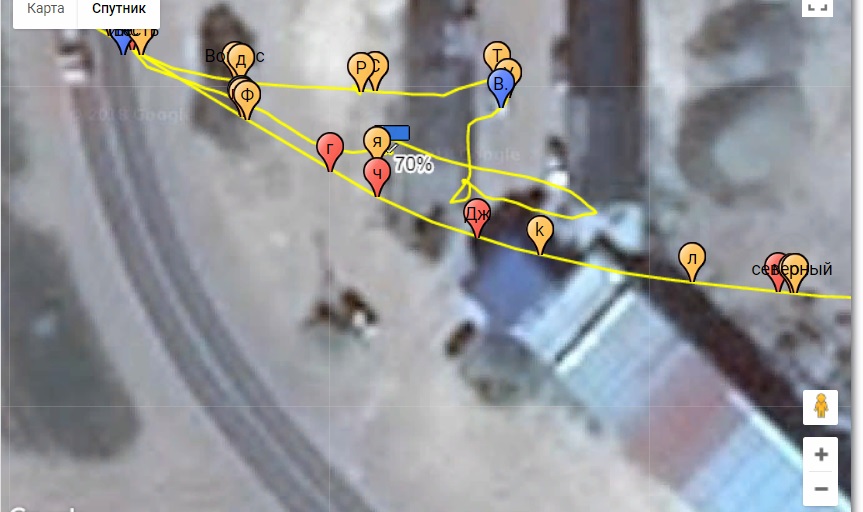Screen dimensions: 863x512
Task: Open the red Дж marker
Action: 477,214
